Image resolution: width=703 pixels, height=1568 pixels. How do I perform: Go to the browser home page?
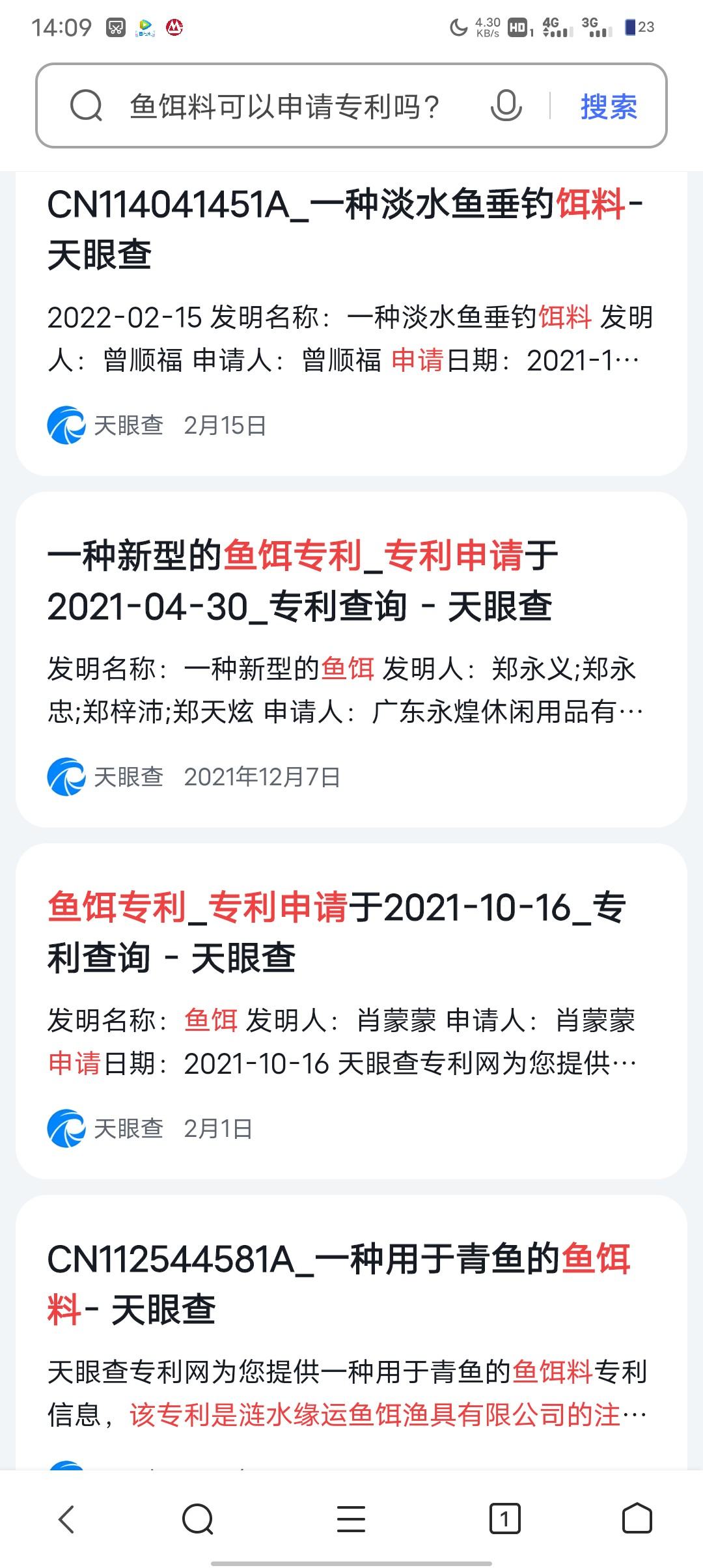pyautogui.click(x=637, y=1519)
